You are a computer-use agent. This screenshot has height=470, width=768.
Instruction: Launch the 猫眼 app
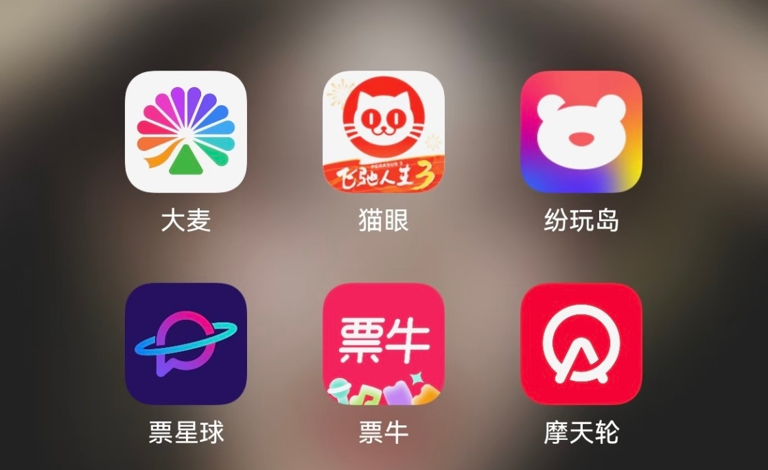point(384,131)
